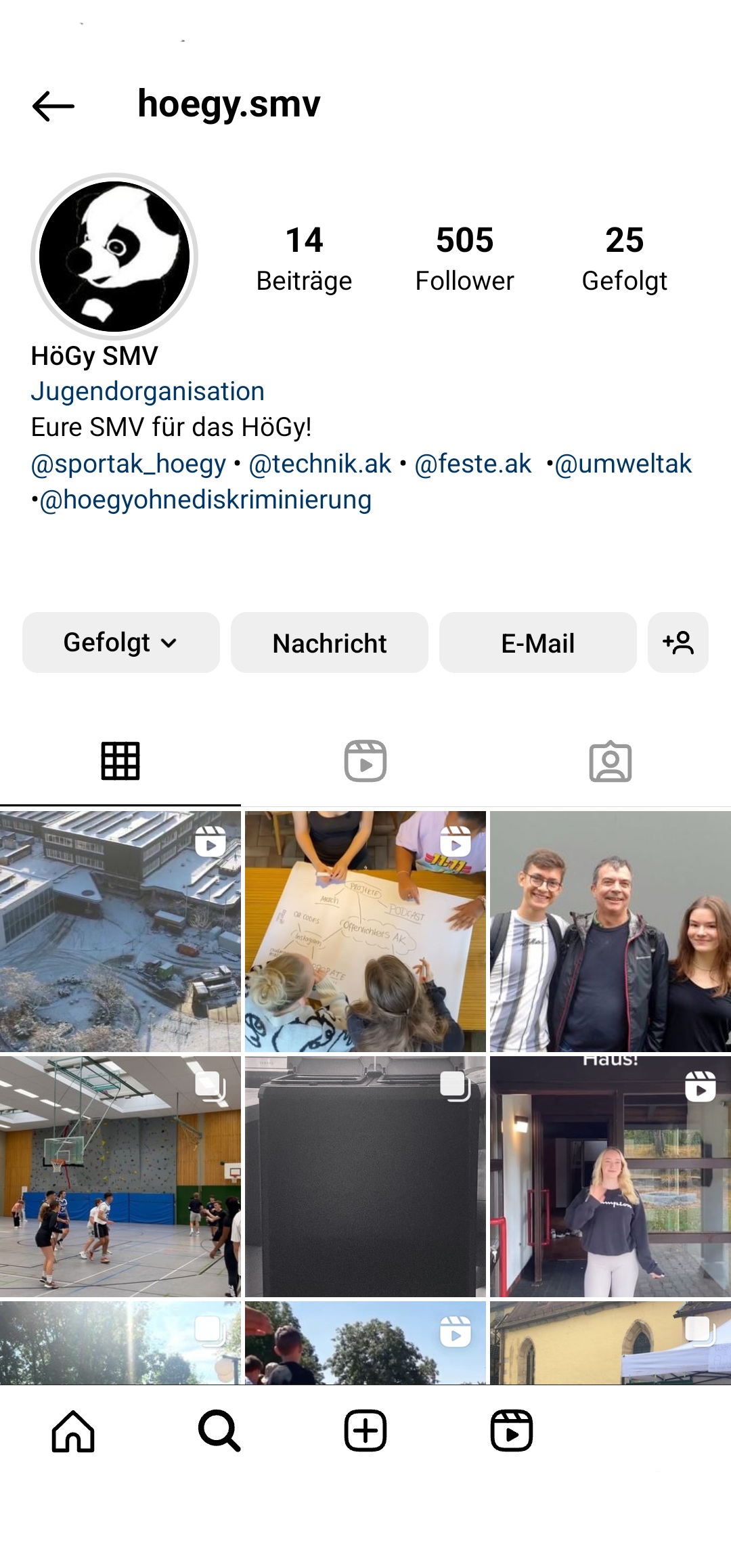This screenshot has height=1568, width=731.
Task: Send a Nachricht to this account
Action: [x=329, y=643]
